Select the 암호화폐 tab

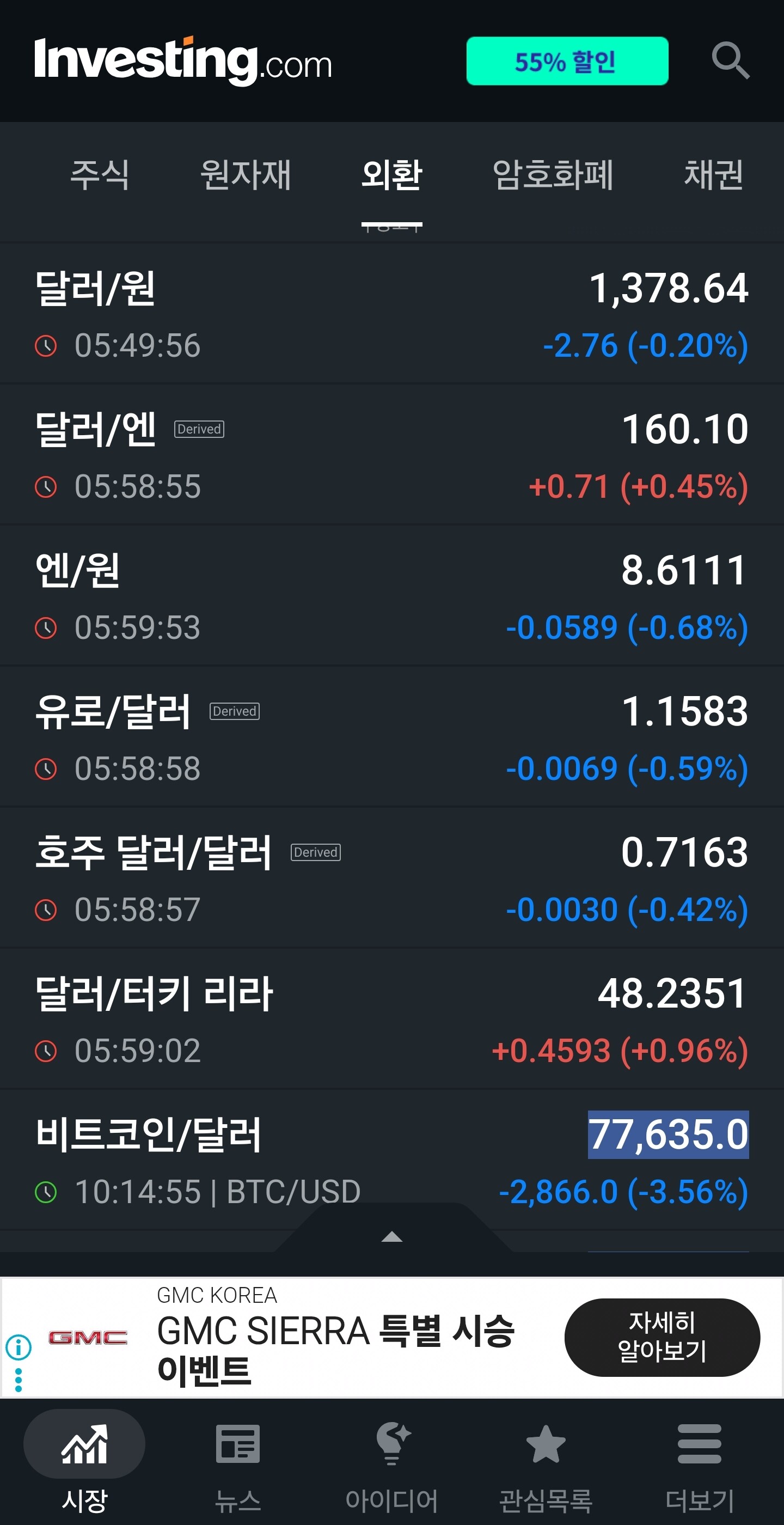553,175
